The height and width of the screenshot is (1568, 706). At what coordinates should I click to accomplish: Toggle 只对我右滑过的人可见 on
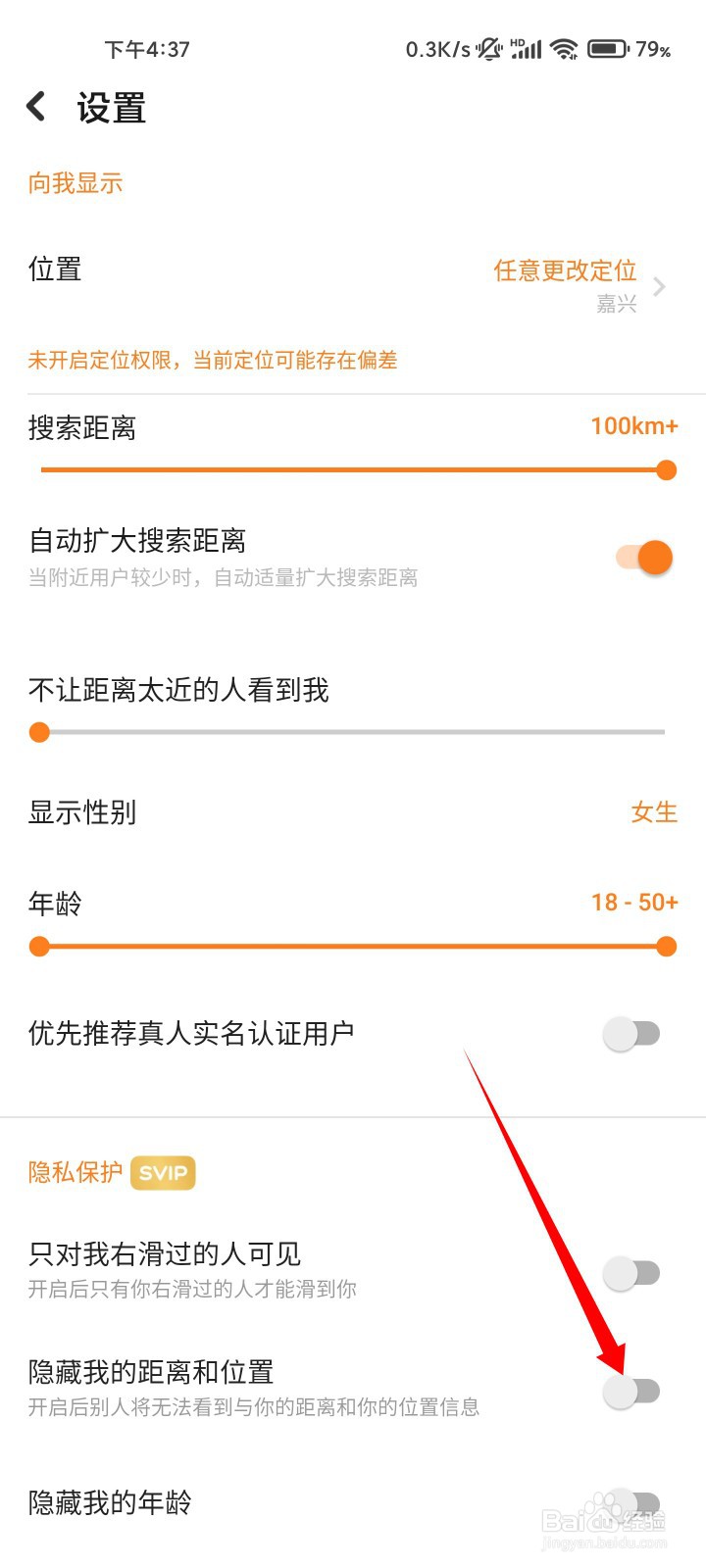[630, 1273]
